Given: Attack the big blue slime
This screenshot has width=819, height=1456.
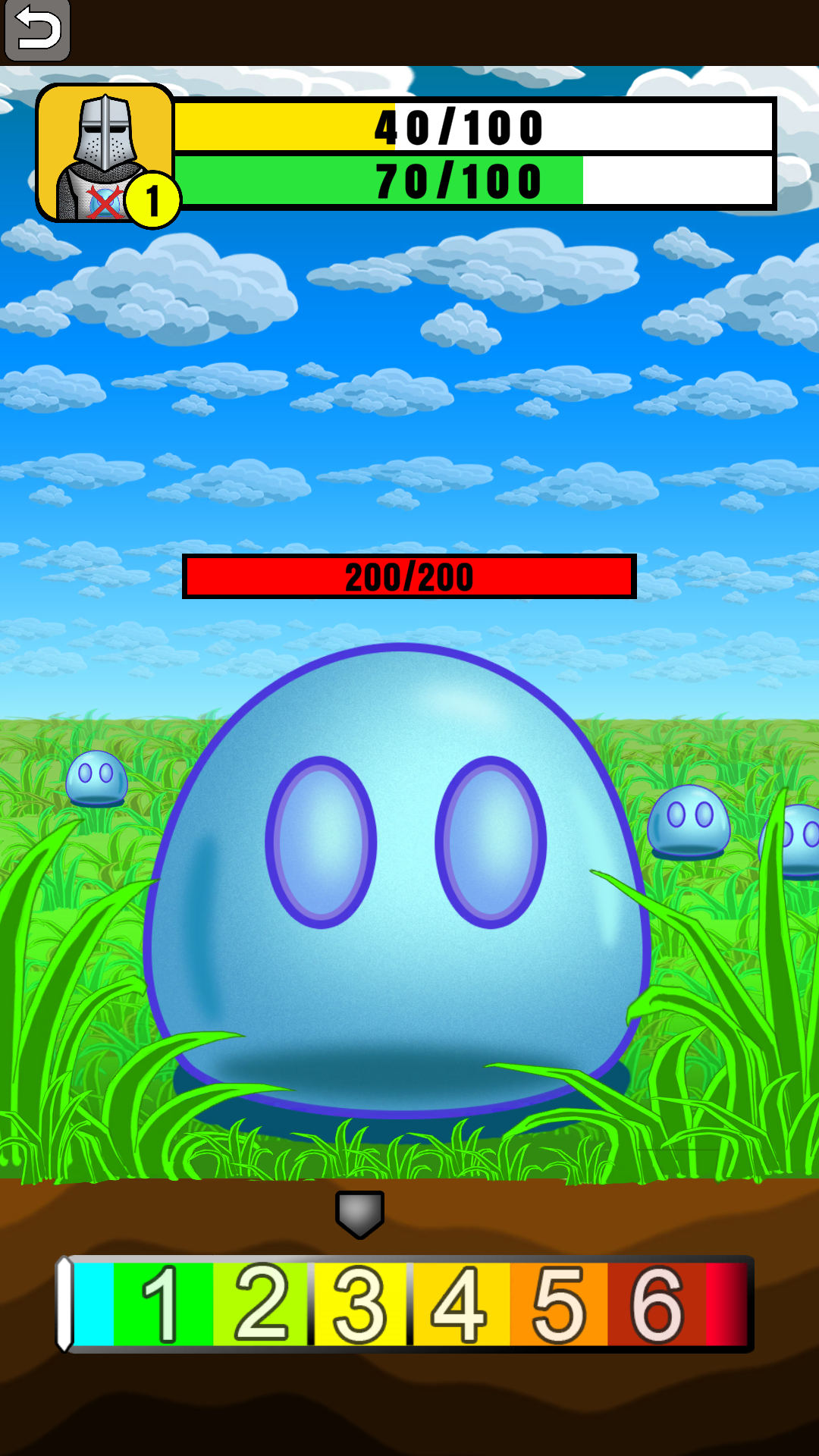Looking at the screenshot, I should 398,880.
